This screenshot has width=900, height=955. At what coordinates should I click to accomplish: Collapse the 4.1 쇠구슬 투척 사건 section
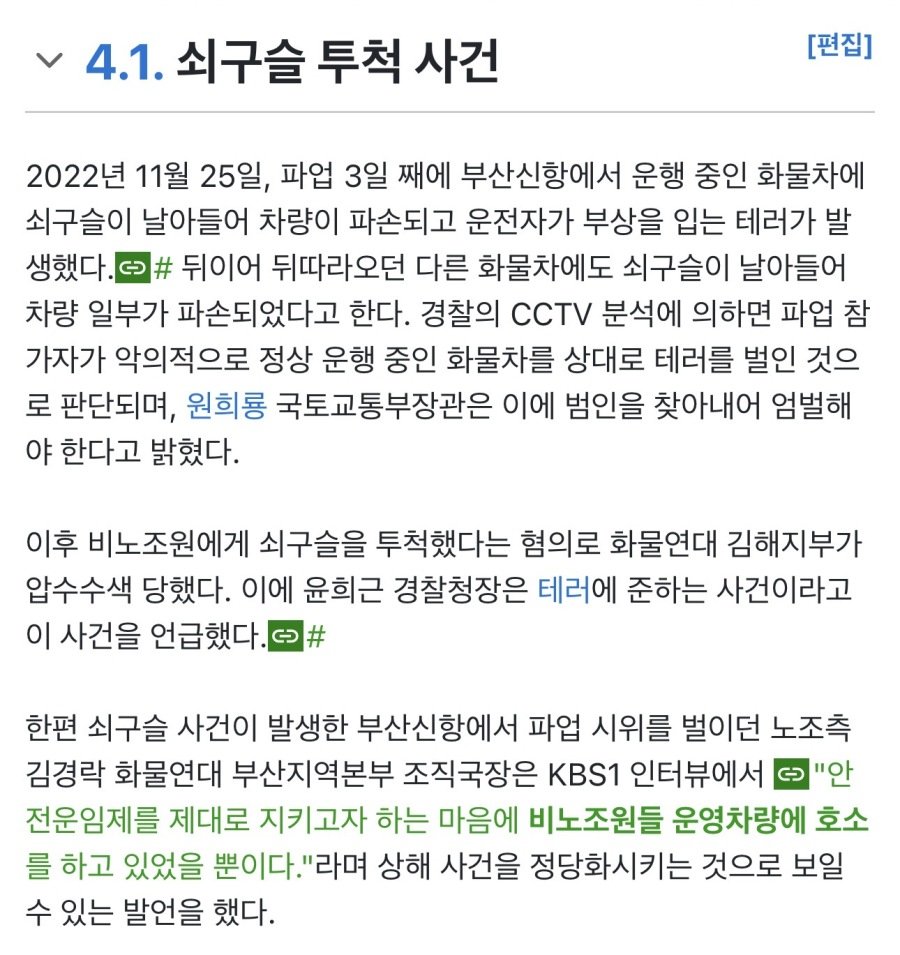pyautogui.click(x=49, y=62)
